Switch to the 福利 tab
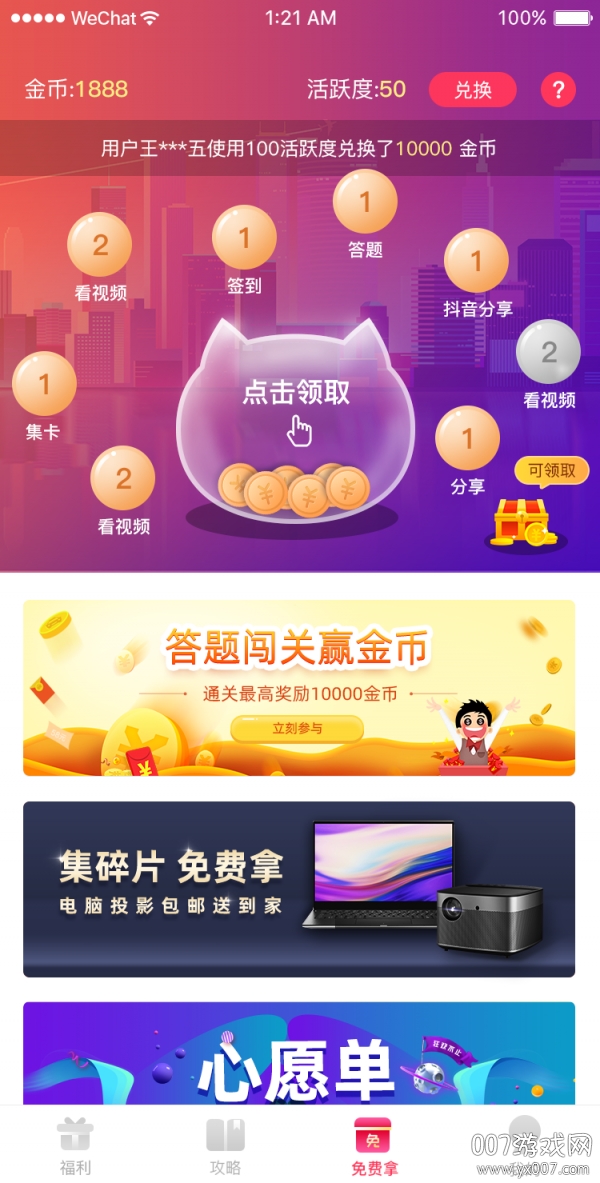600x1183 pixels. [x=75, y=1145]
